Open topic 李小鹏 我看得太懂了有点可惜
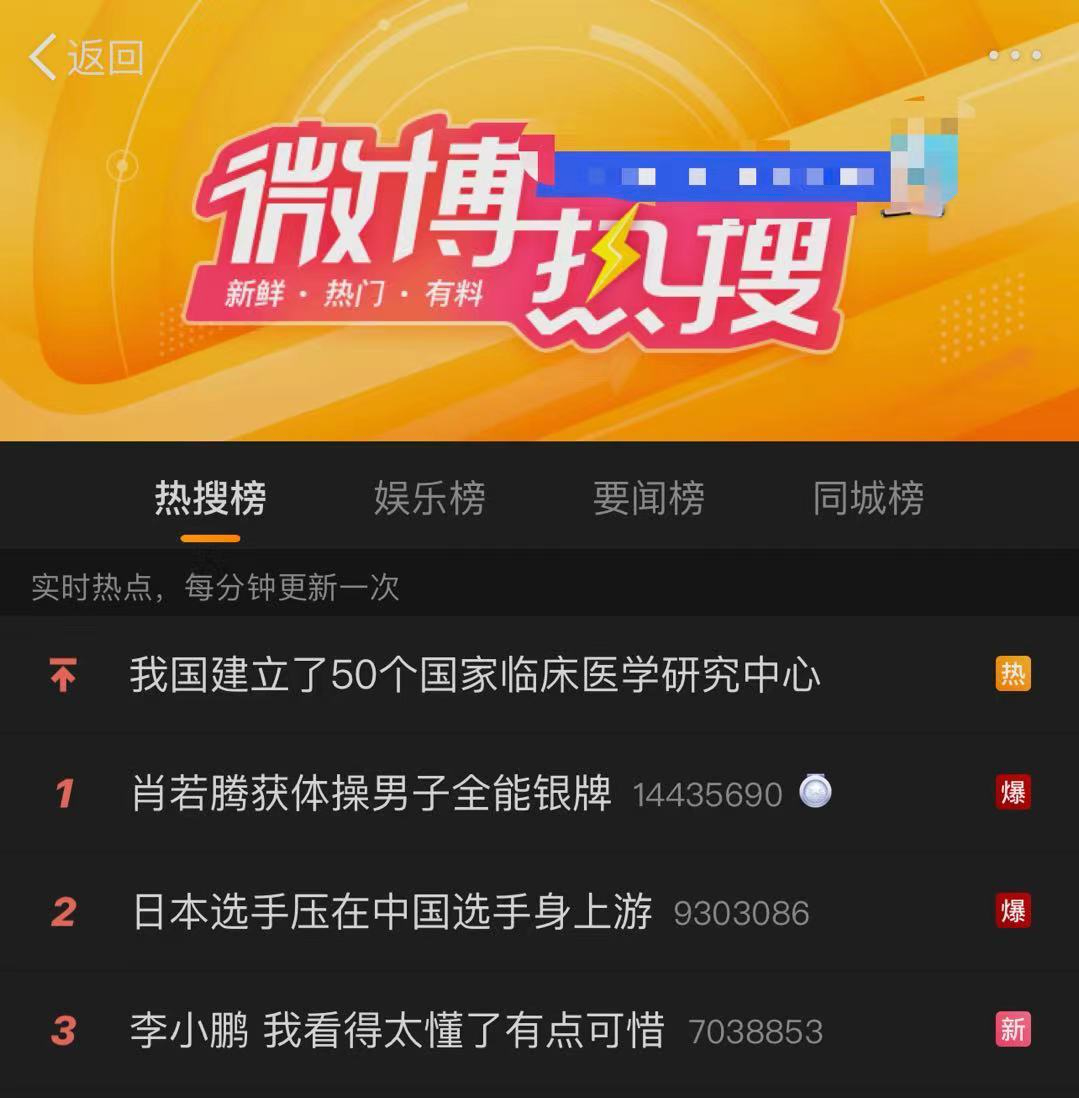The height and width of the screenshot is (1098, 1079). [397, 1030]
